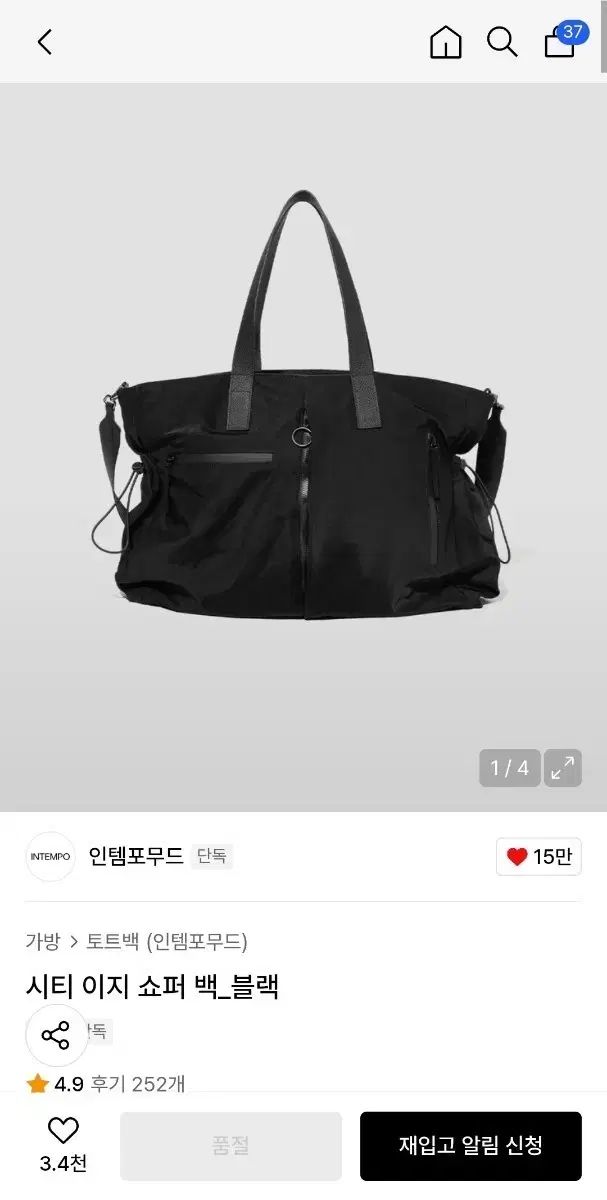Open the 토트백 (인템포무드) category link

[167, 941]
